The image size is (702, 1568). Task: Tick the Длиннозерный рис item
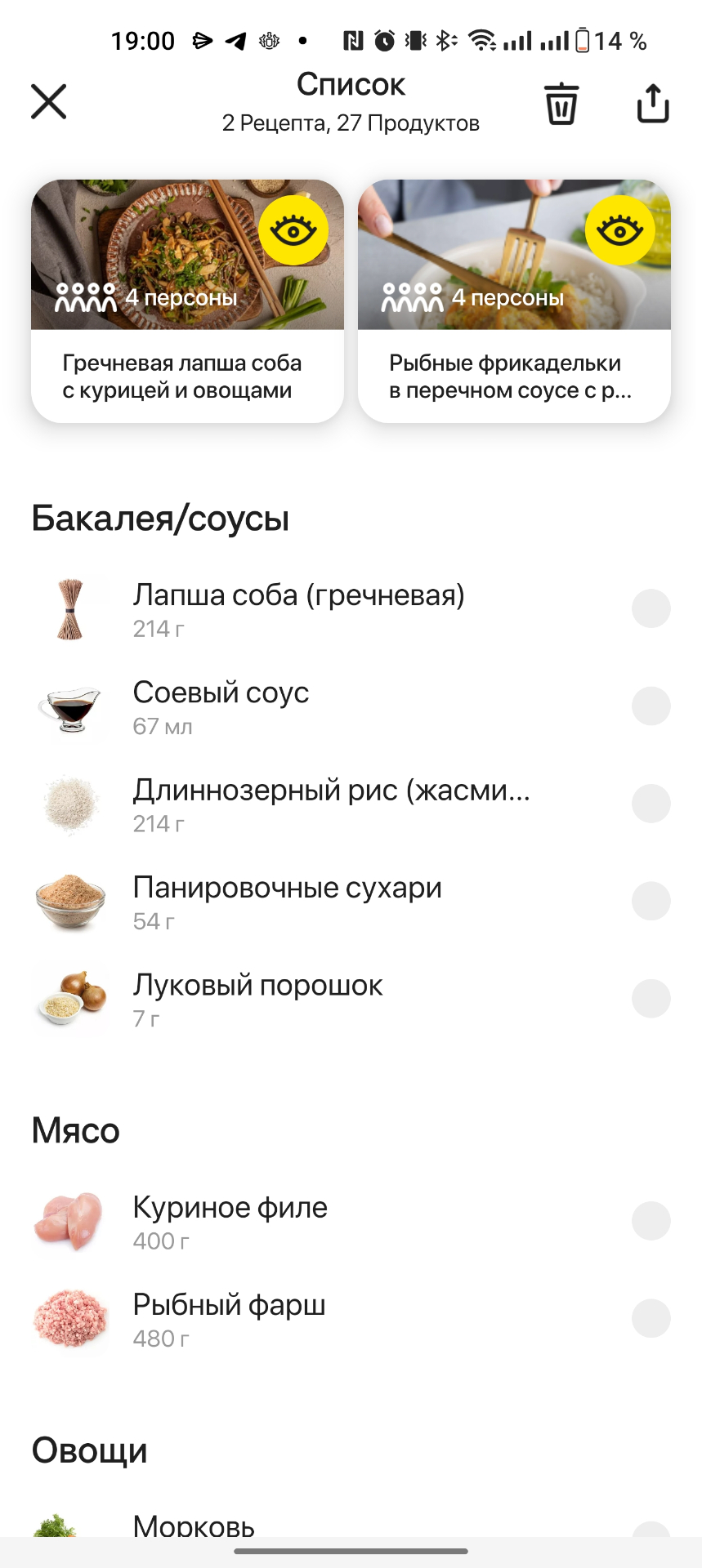pos(651,804)
